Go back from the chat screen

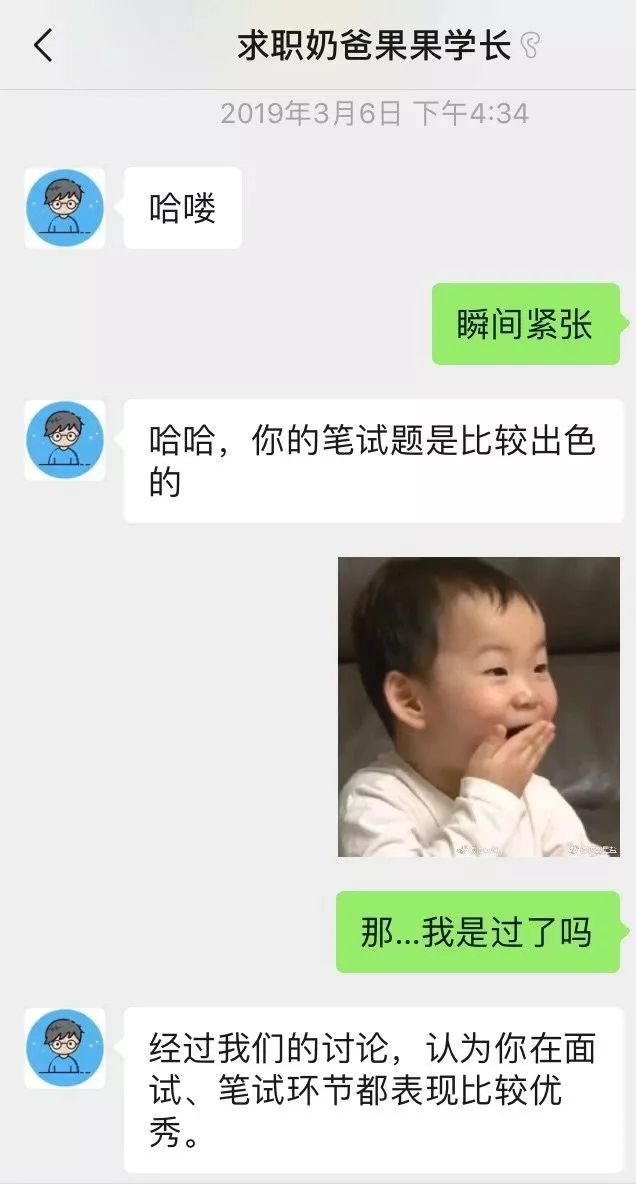(43, 46)
